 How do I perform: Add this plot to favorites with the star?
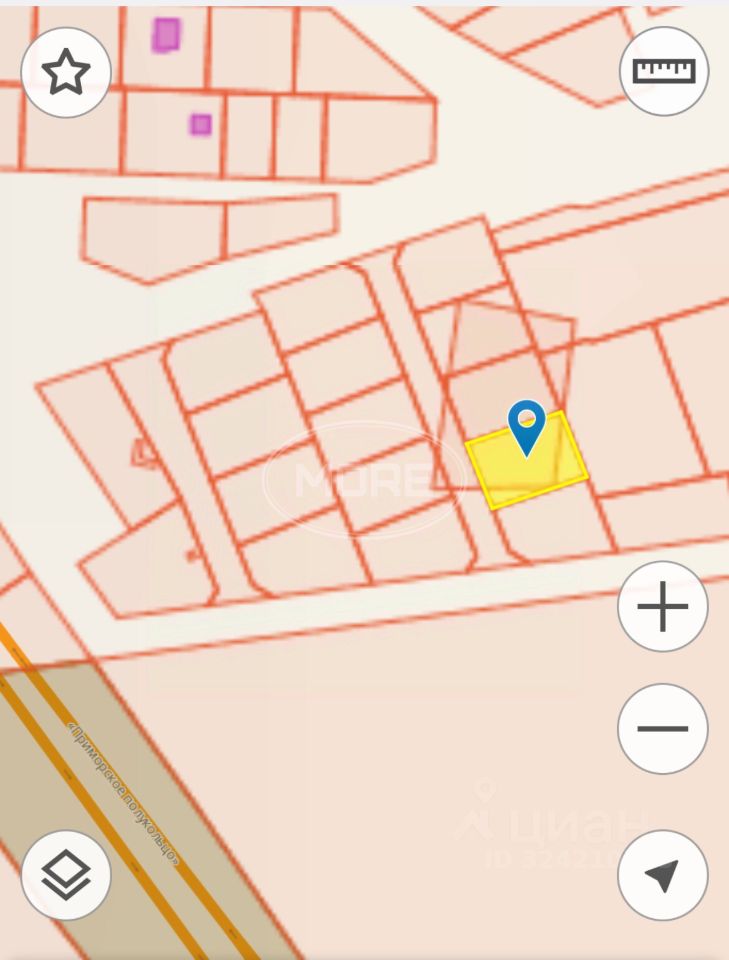[x=66, y=73]
